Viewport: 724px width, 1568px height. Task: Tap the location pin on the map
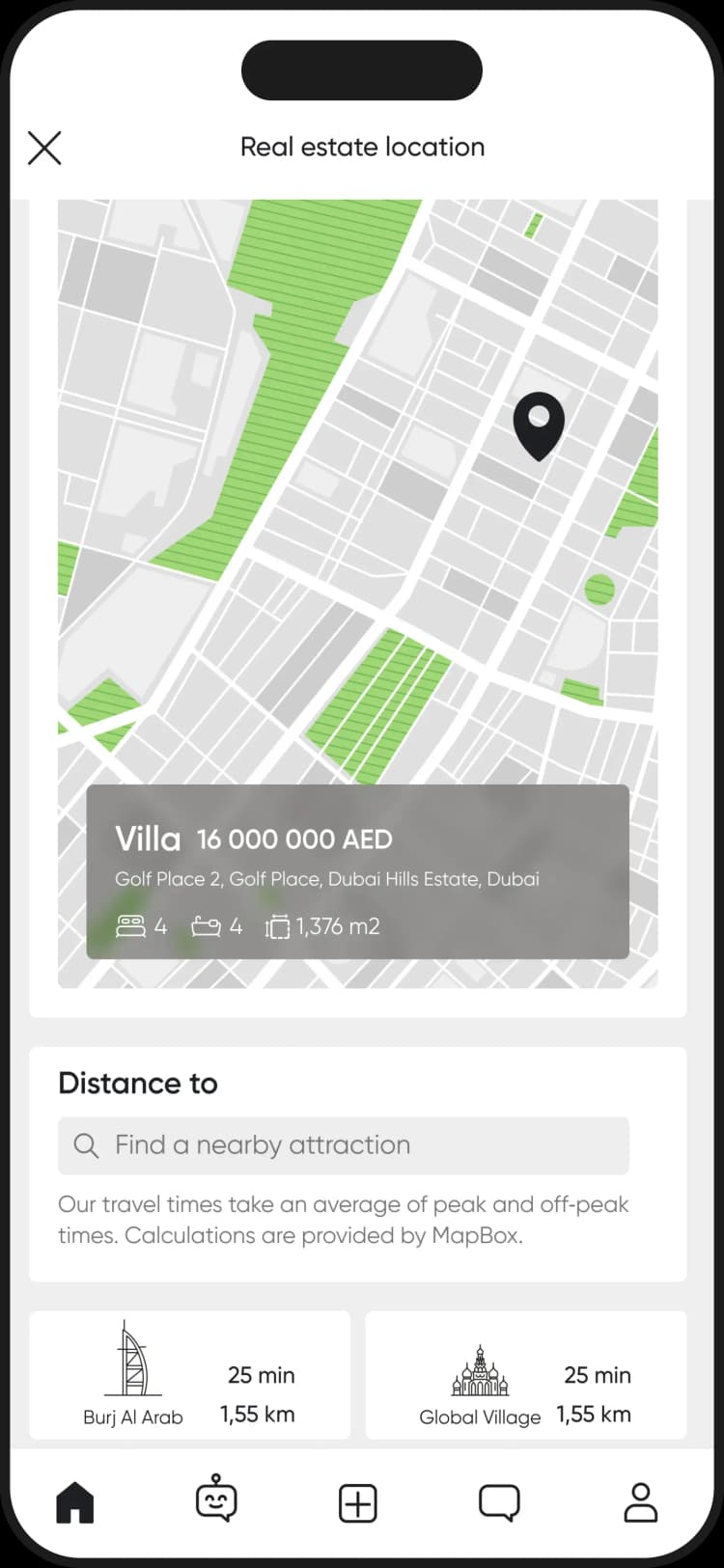pyautogui.click(x=539, y=425)
